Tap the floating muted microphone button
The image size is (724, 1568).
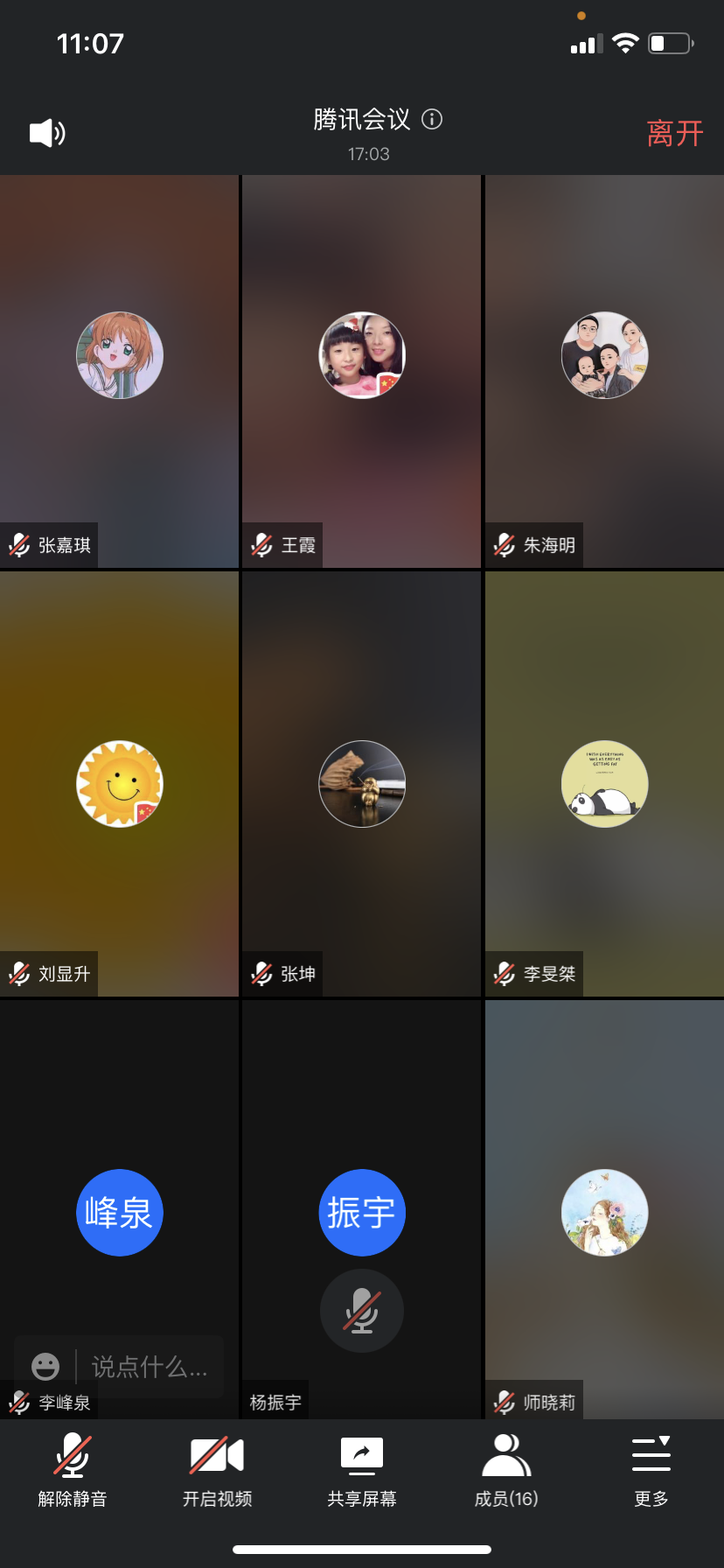[362, 1311]
